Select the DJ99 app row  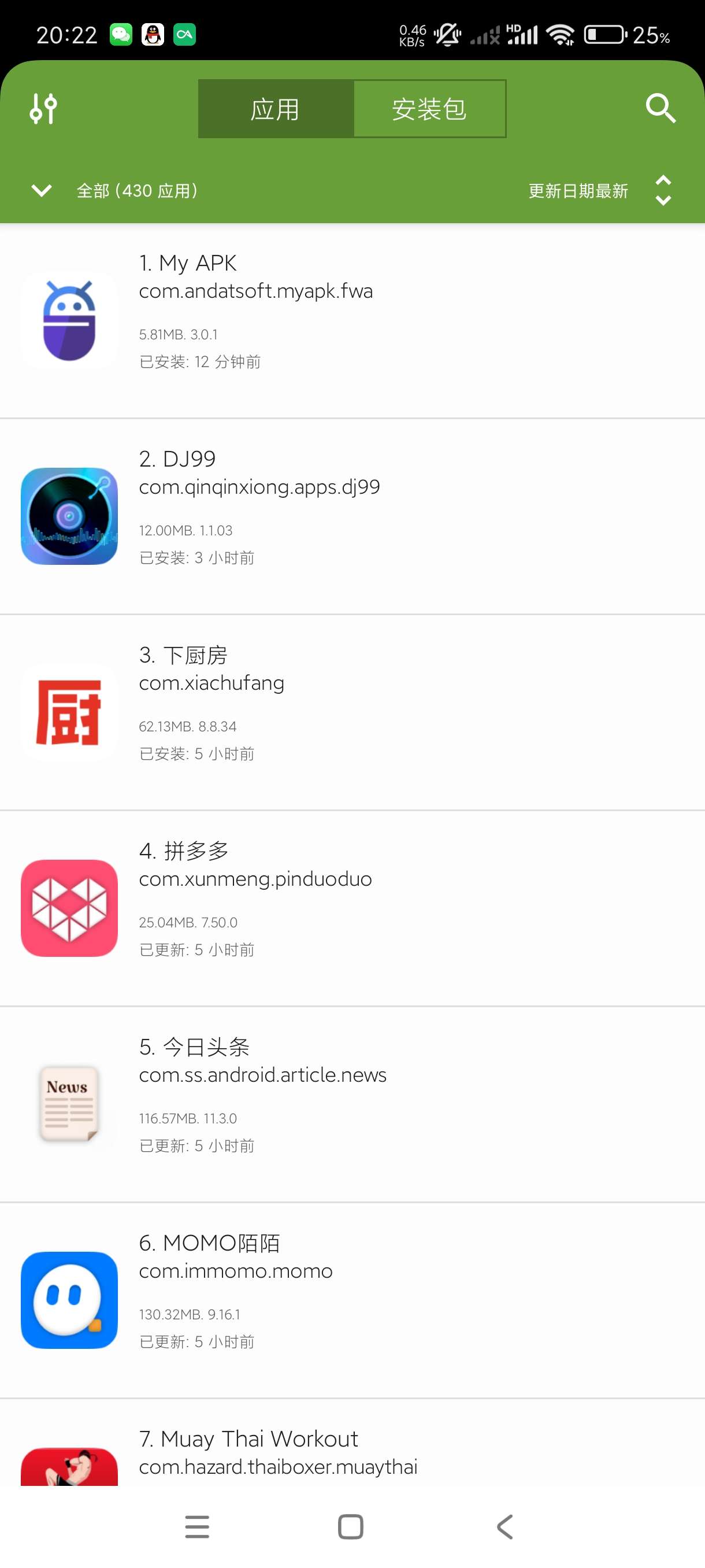352,516
